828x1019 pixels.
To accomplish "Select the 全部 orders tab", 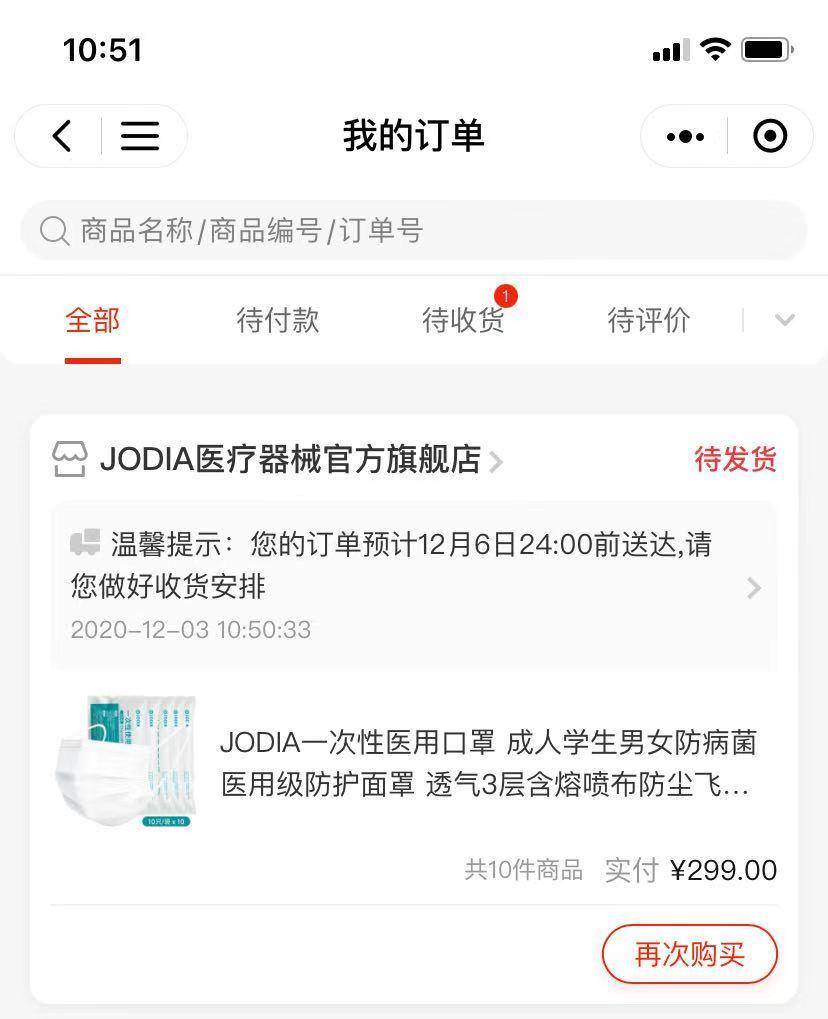I will coord(93,321).
